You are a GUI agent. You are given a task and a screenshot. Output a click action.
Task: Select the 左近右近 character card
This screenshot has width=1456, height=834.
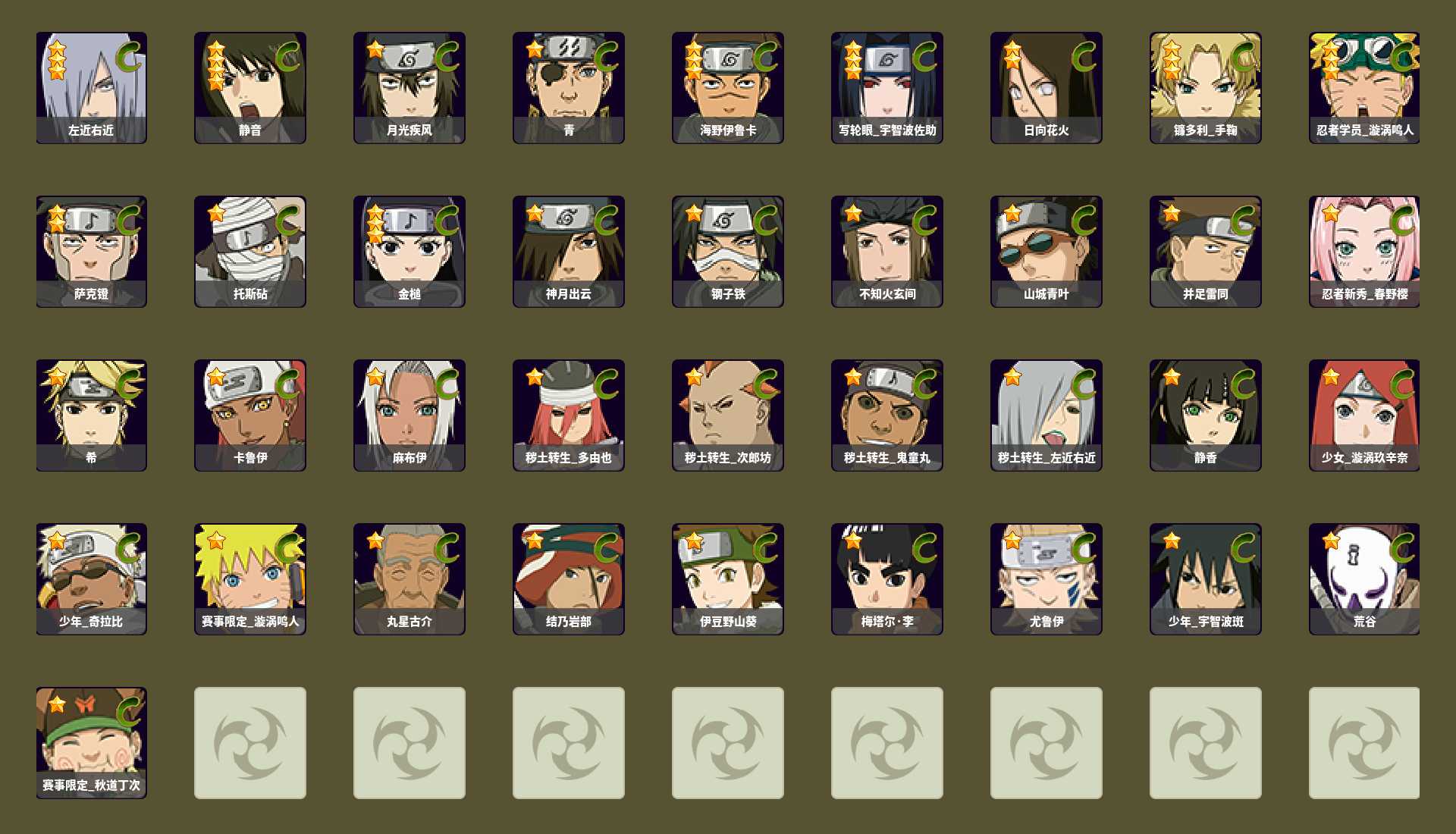coord(91,87)
